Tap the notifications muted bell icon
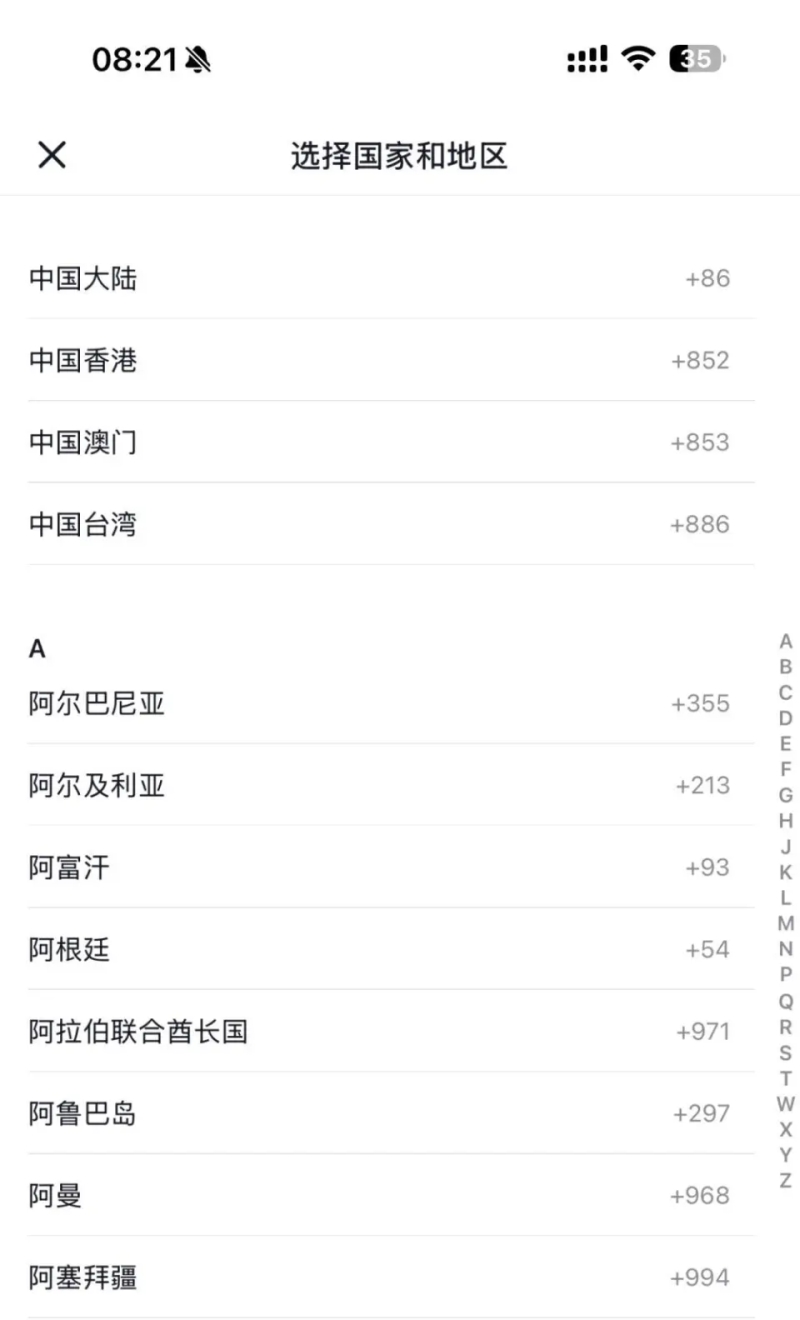 pyautogui.click(x=196, y=60)
